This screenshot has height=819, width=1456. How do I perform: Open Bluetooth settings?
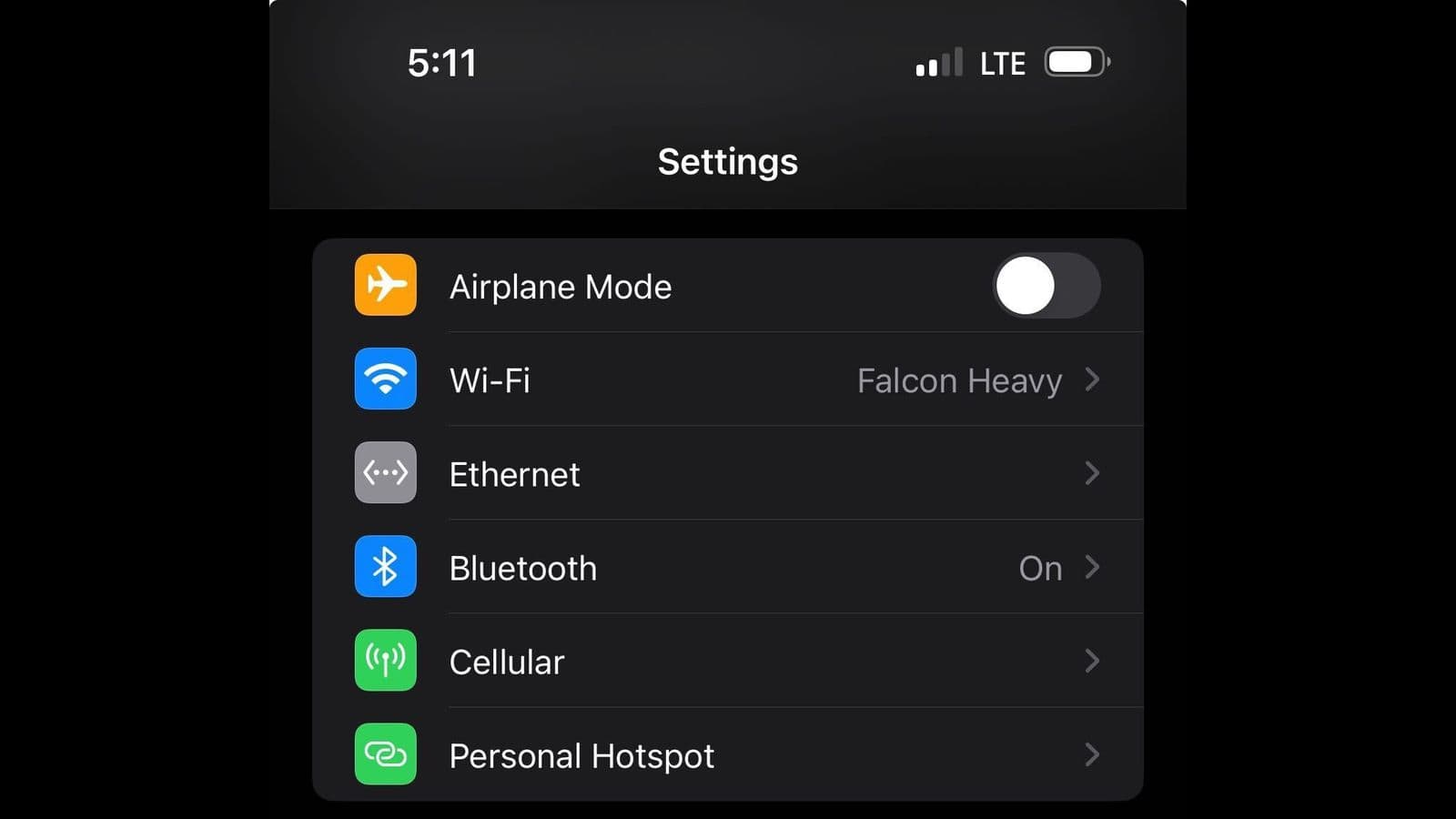tap(728, 568)
